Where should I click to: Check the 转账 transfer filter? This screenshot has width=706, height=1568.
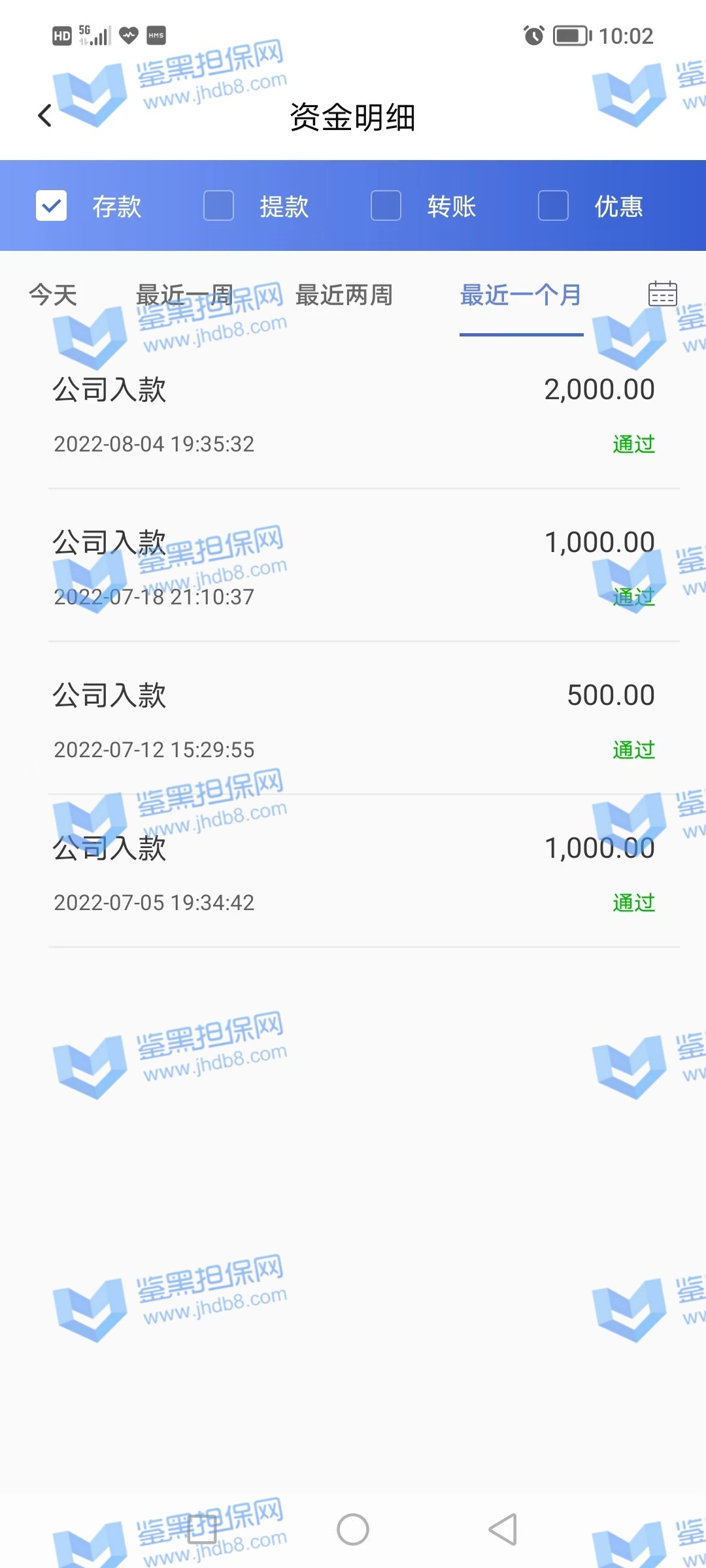coord(386,206)
